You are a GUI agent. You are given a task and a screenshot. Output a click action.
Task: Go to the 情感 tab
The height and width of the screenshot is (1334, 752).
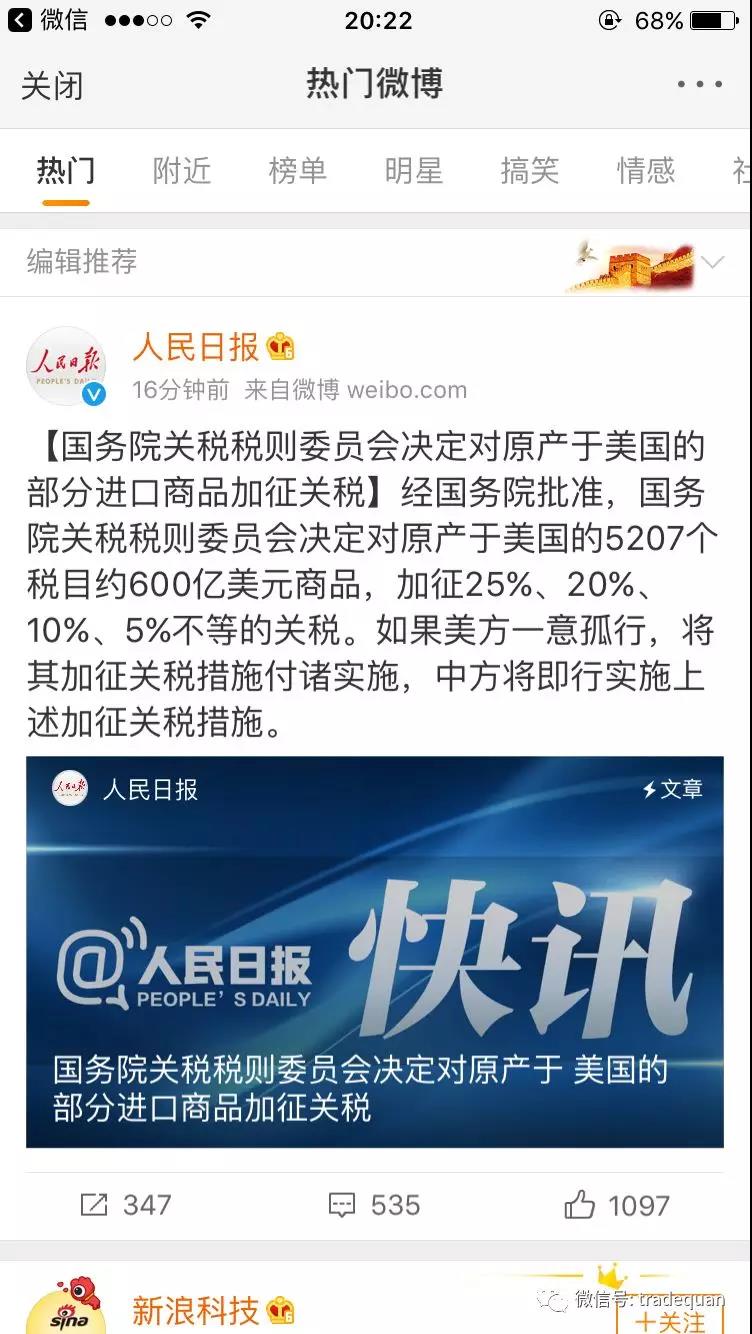pos(646,171)
